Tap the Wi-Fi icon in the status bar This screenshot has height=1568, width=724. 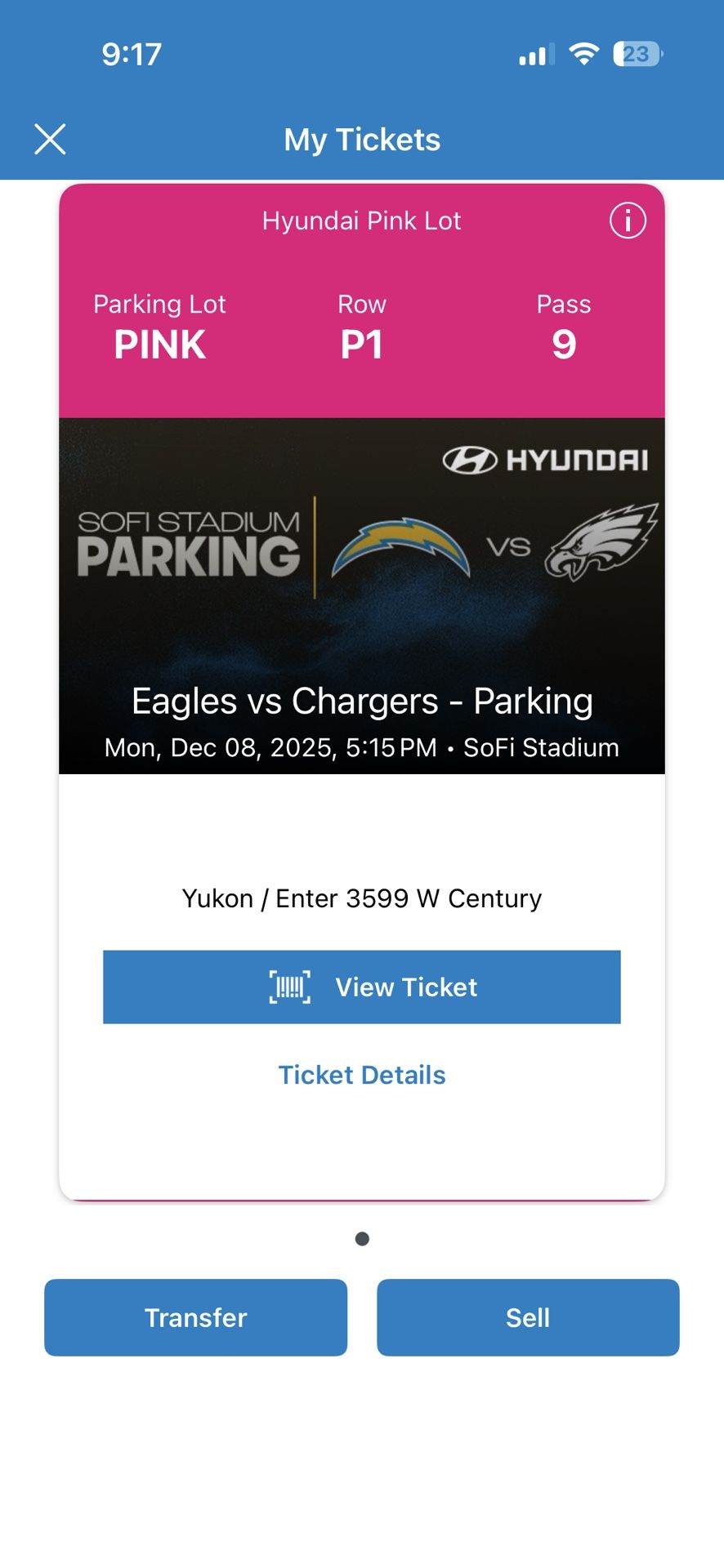(x=583, y=53)
